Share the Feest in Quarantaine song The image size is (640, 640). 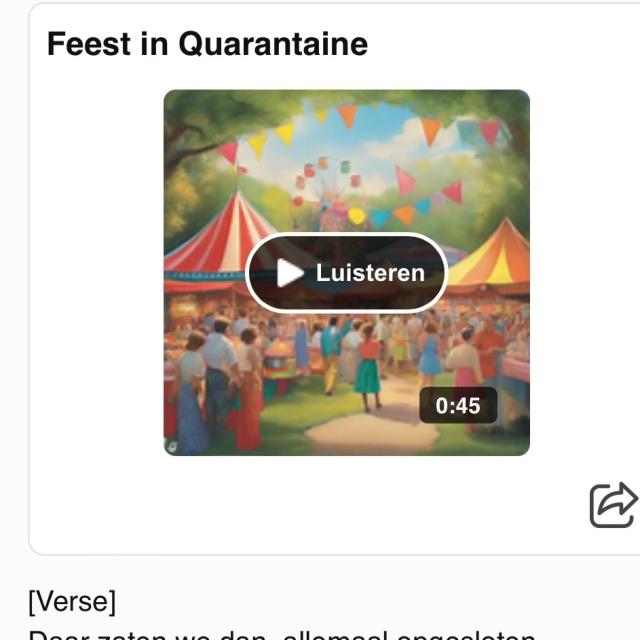(x=612, y=504)
